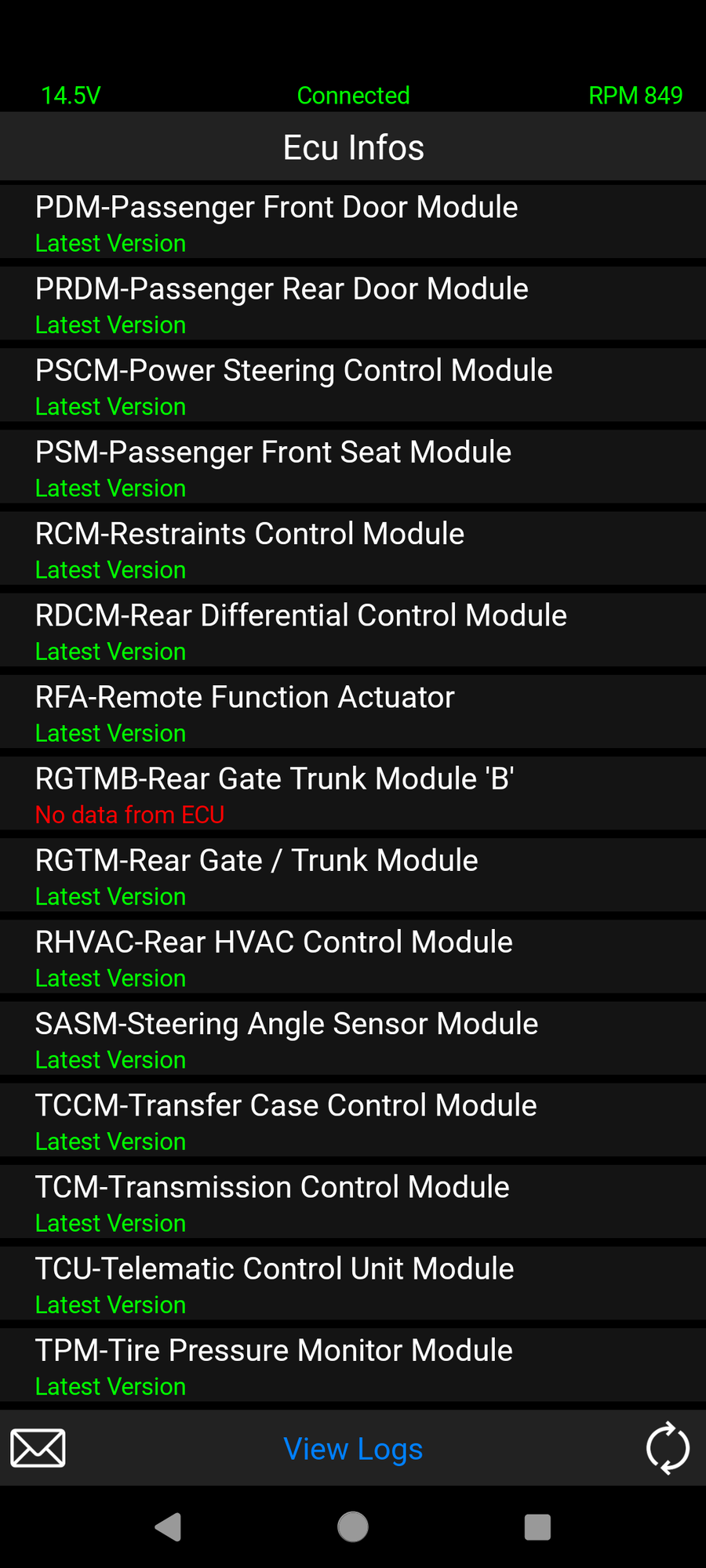View TCU-Telematic Control Unit Module
The height and width of the screenshot is (1568, 706).
353,1283
